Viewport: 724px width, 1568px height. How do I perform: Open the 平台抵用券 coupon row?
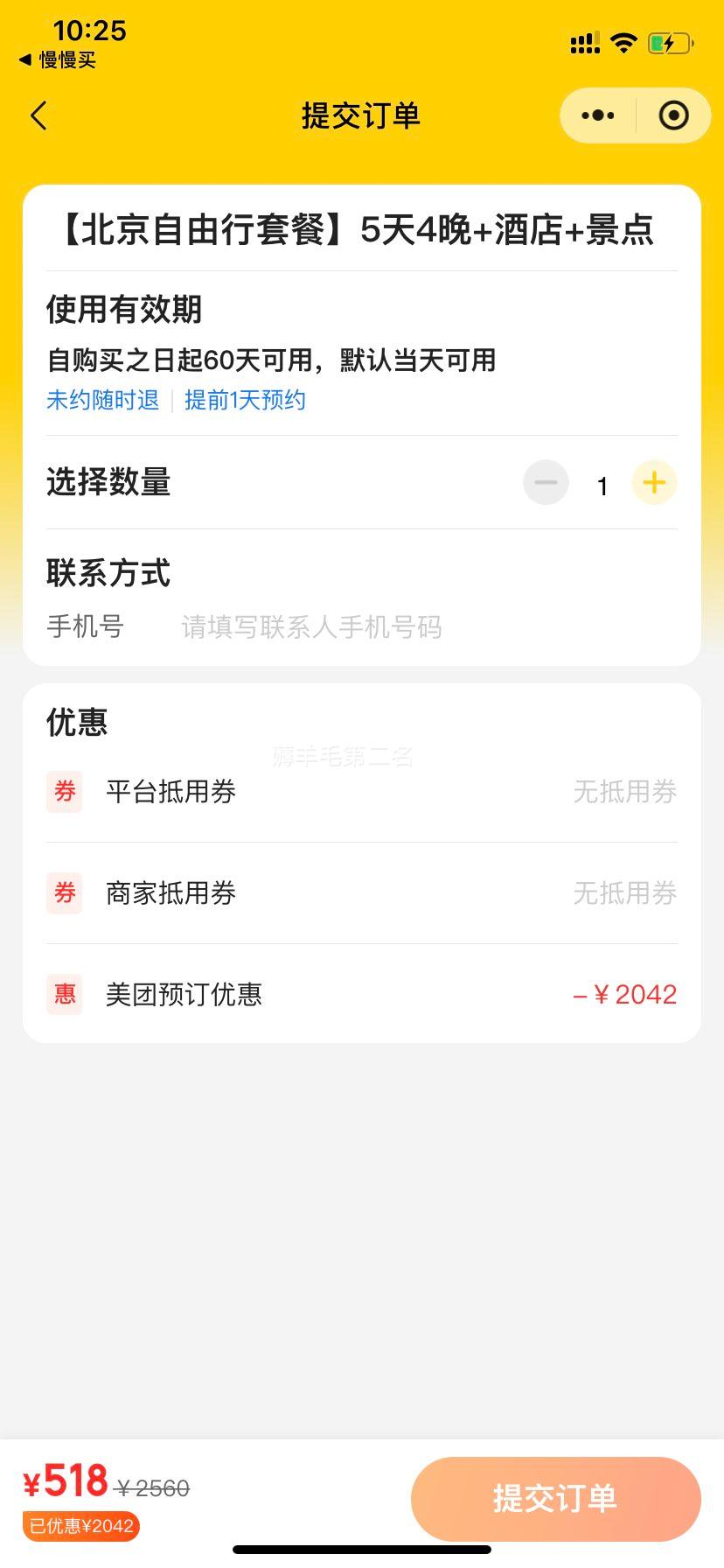362,792
